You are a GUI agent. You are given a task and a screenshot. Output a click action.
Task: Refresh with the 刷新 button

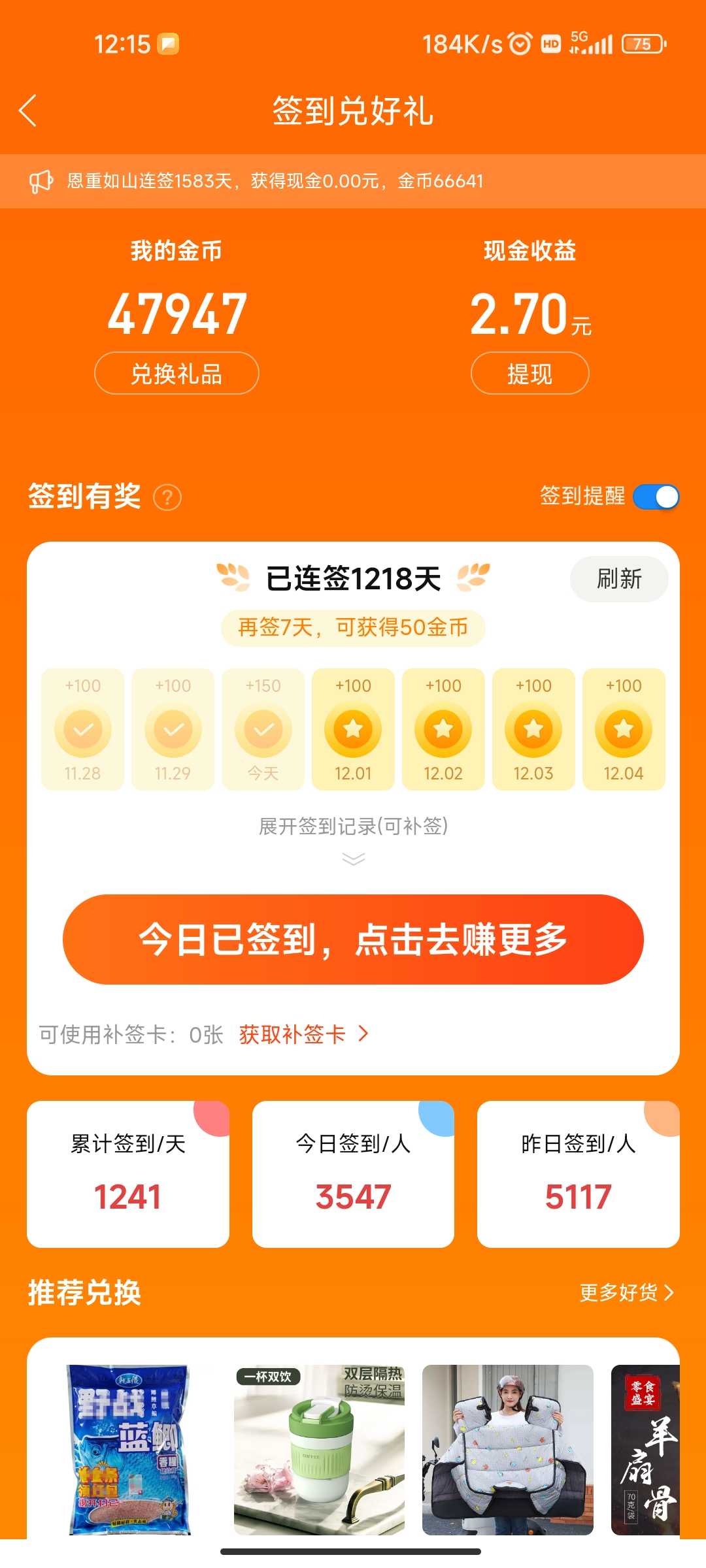(619, 579)
